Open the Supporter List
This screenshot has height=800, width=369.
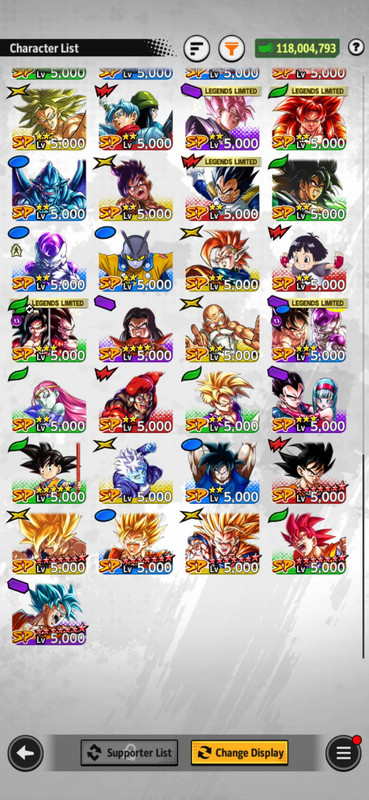(129, 753)
